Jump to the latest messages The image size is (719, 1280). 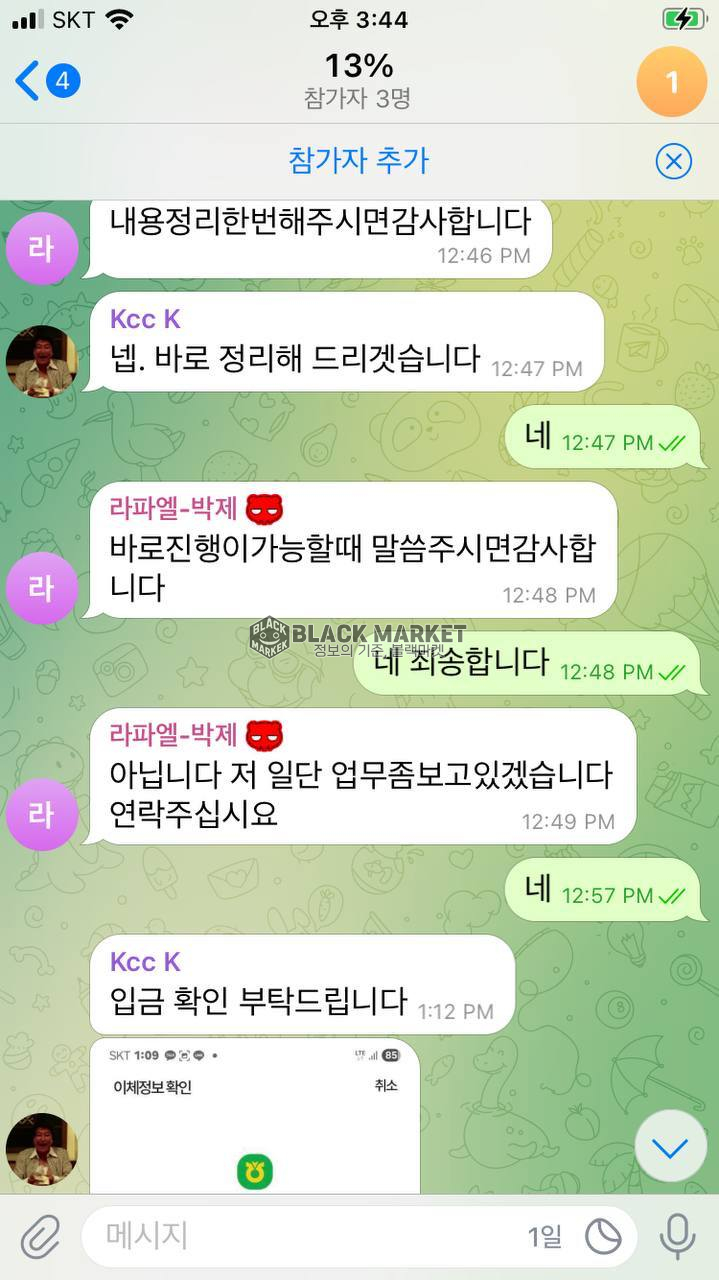coord(670,1148)
